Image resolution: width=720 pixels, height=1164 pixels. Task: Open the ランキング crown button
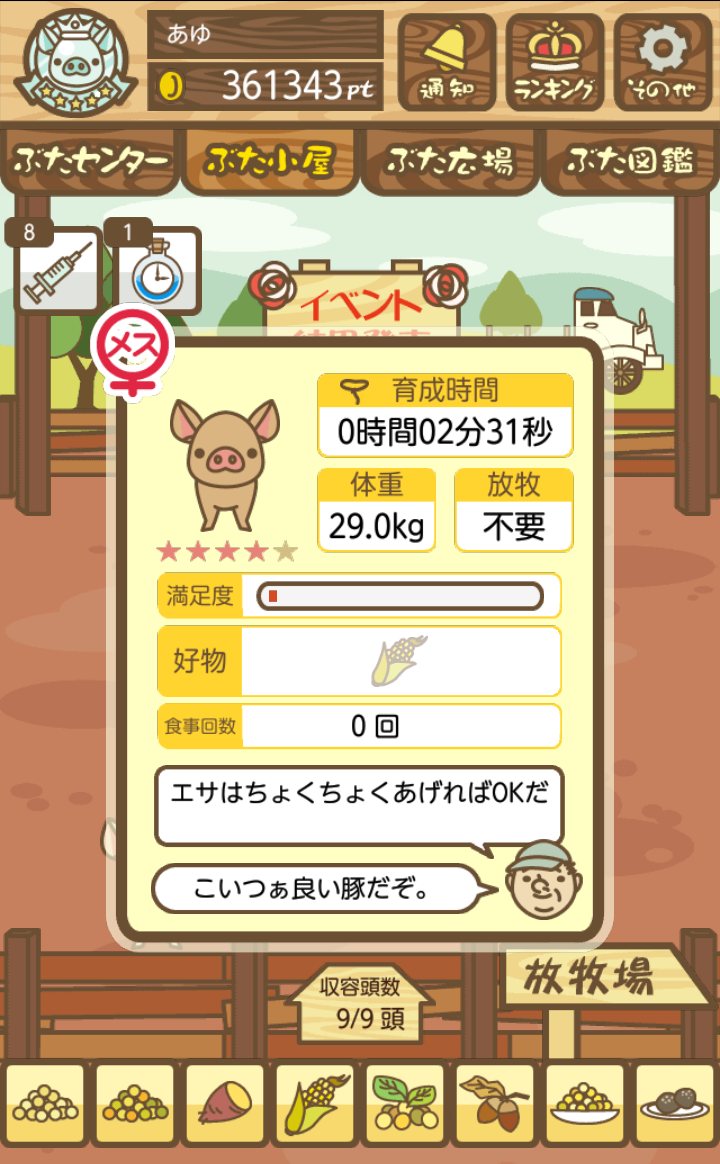pyautogui.click(x=554, y=61)
